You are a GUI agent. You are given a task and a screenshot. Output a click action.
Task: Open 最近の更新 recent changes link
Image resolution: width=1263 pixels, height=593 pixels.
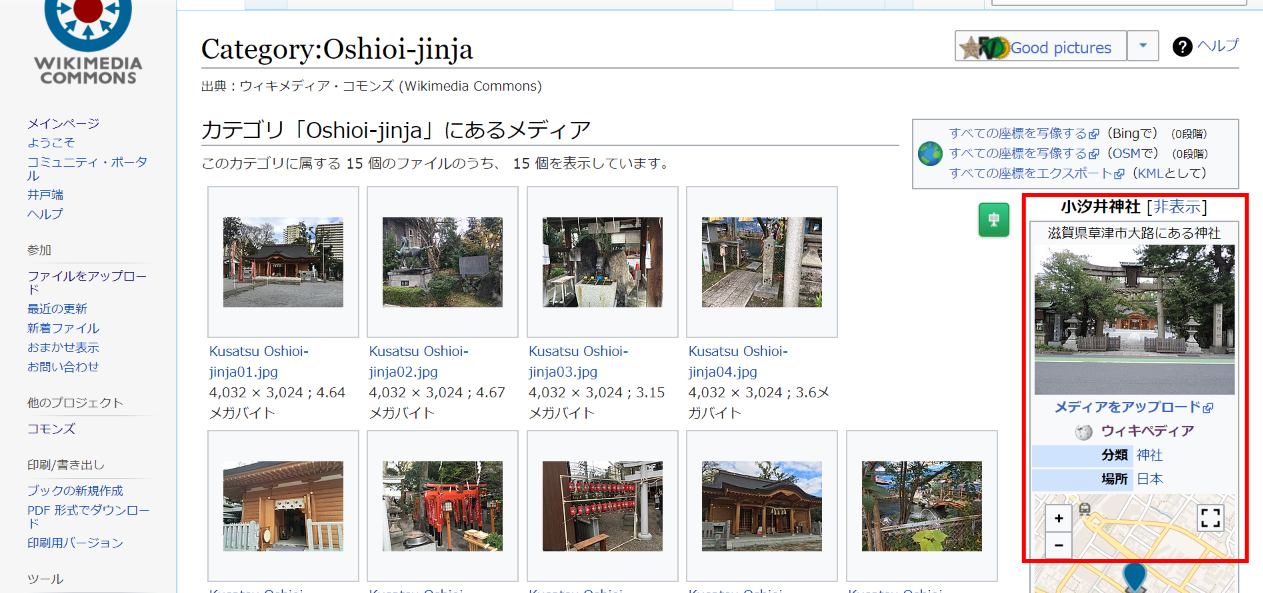57,309
